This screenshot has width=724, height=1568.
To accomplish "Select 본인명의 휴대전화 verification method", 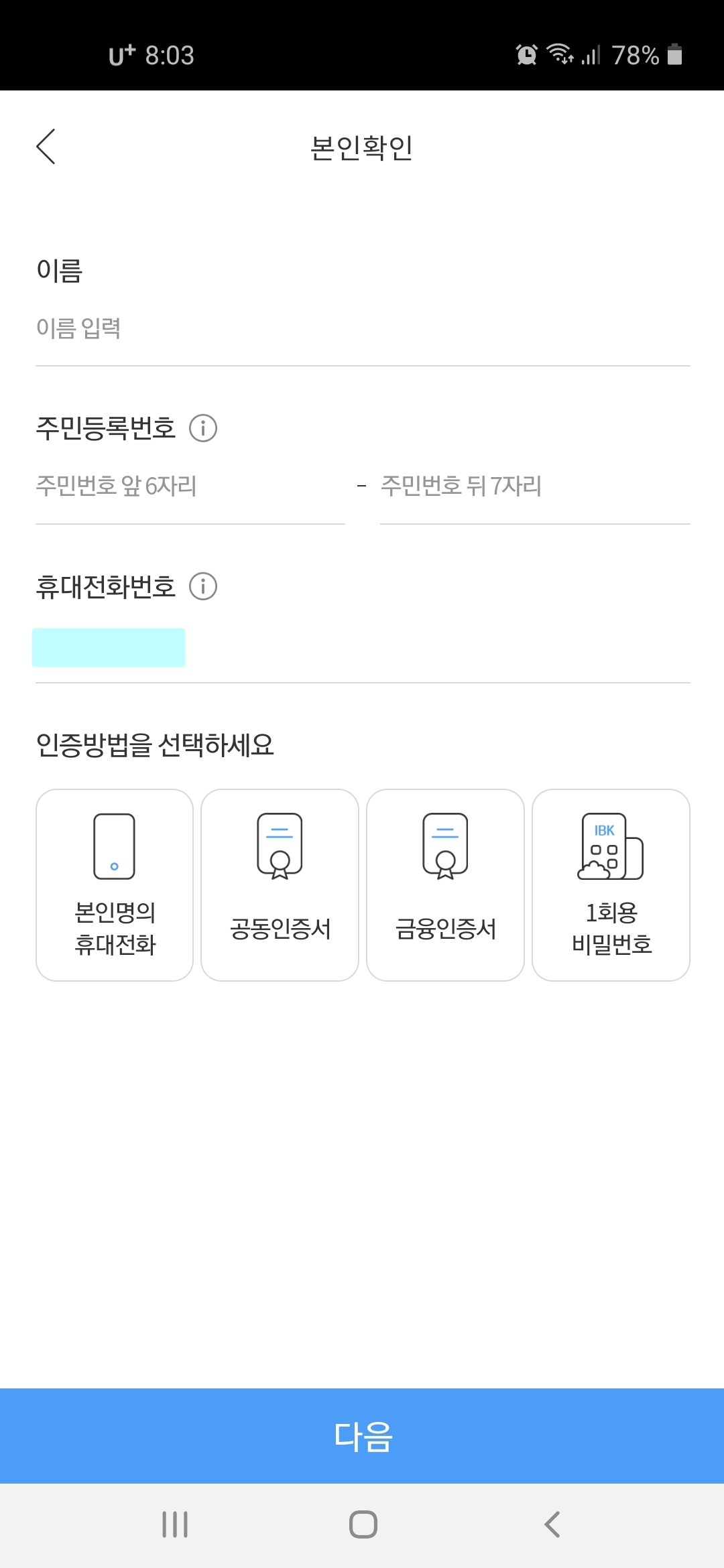I will (x=114, y=885).
